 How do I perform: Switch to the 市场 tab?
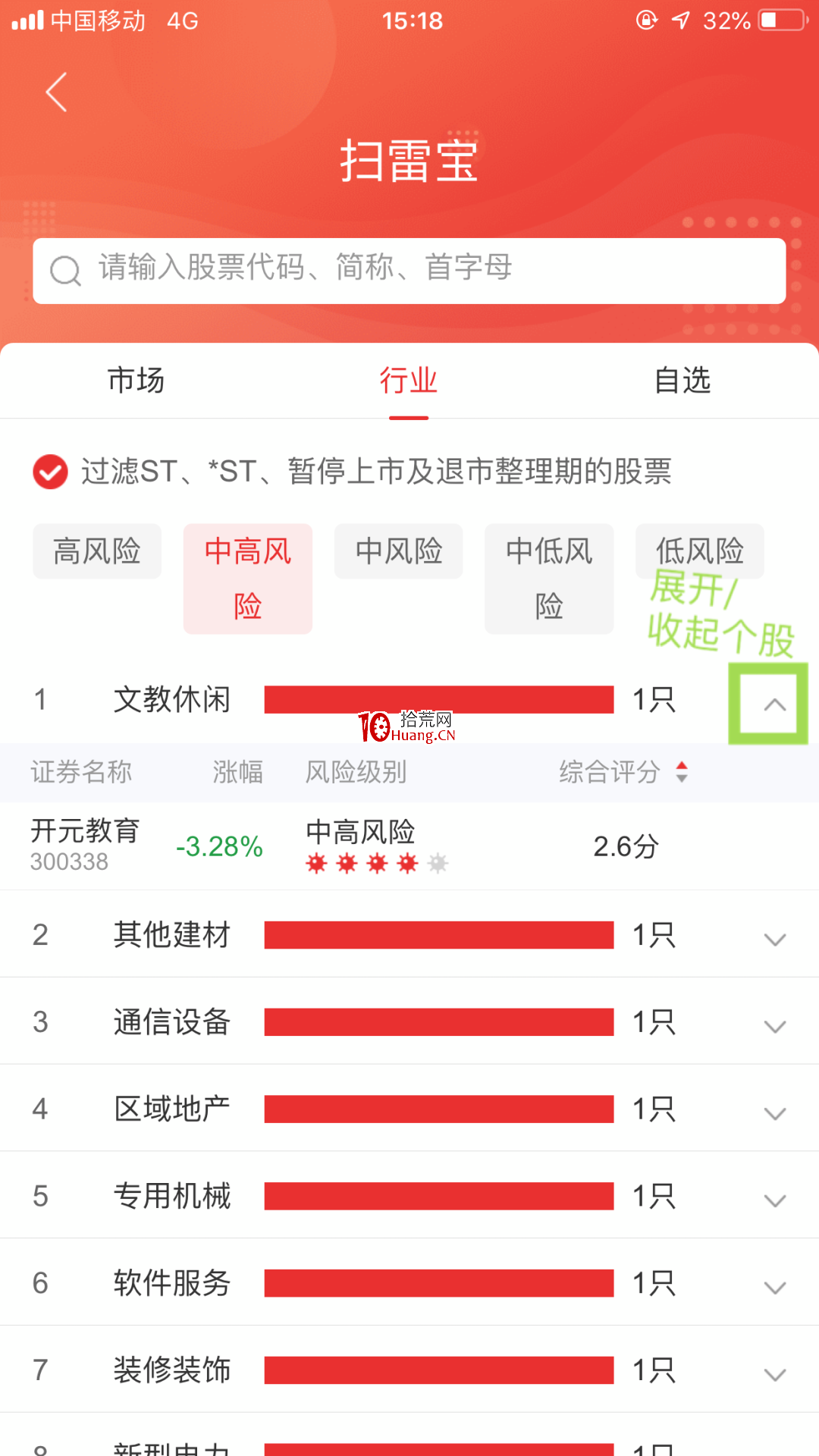136,381
